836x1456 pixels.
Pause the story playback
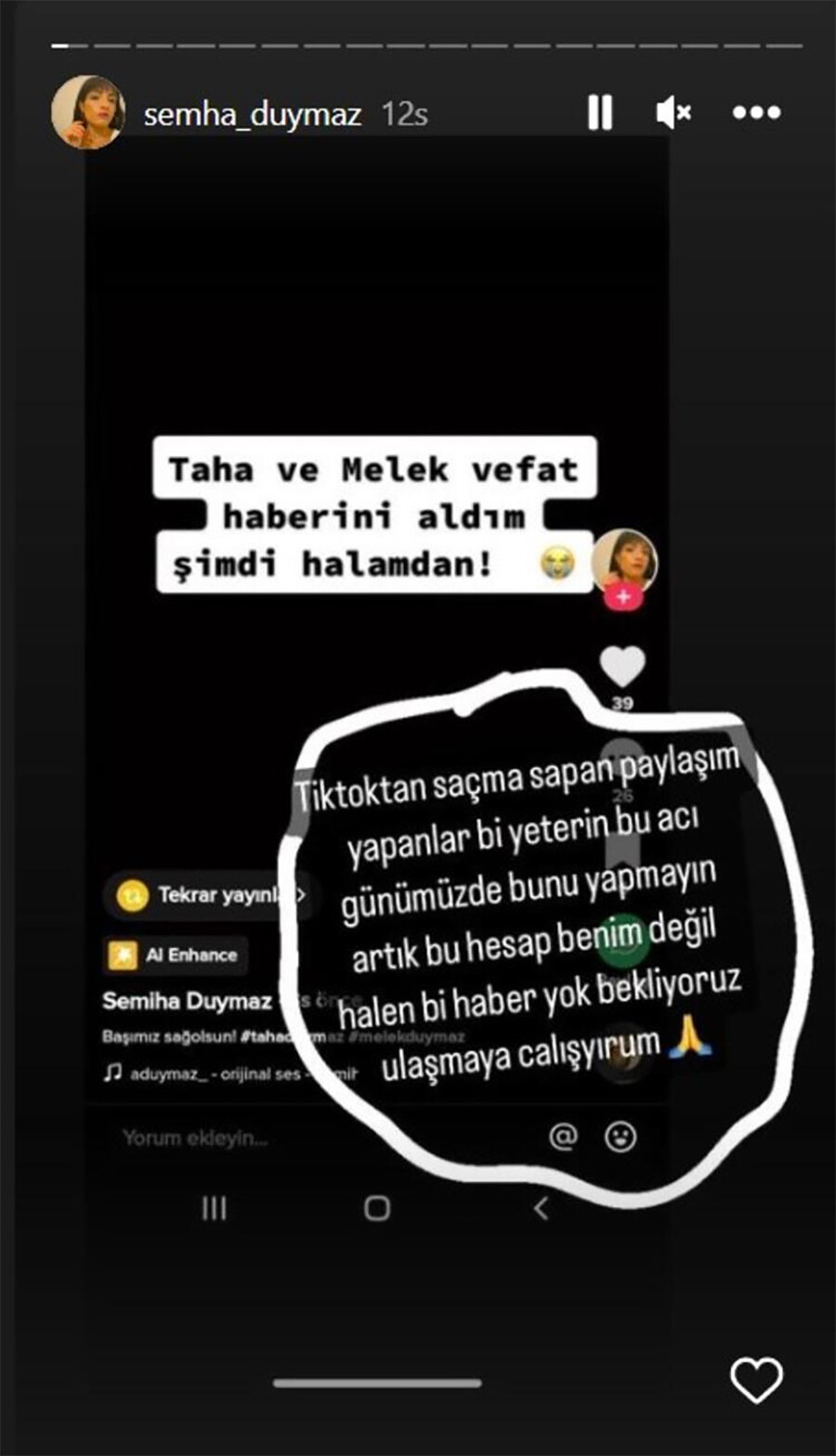[x=600, y=113]
